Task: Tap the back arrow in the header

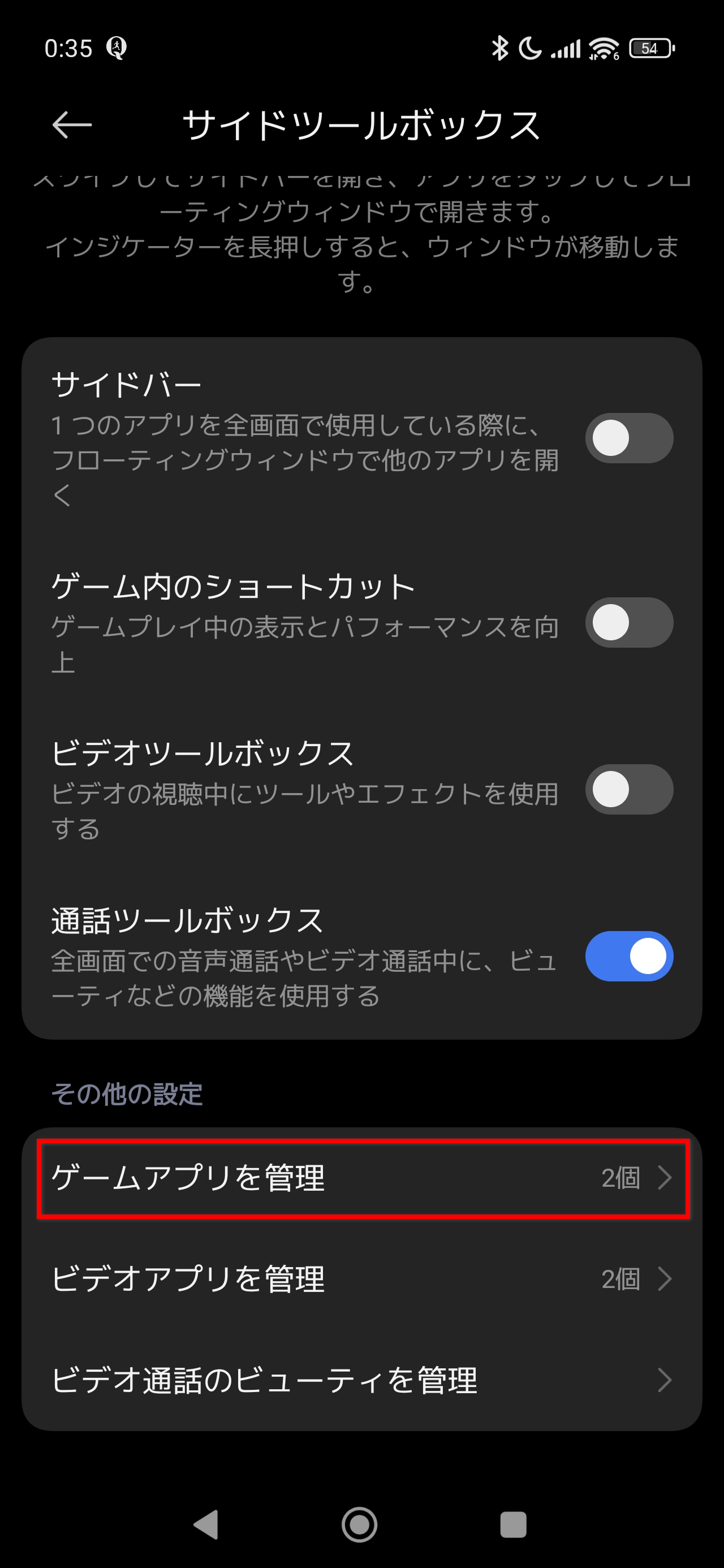Action: 72,125
